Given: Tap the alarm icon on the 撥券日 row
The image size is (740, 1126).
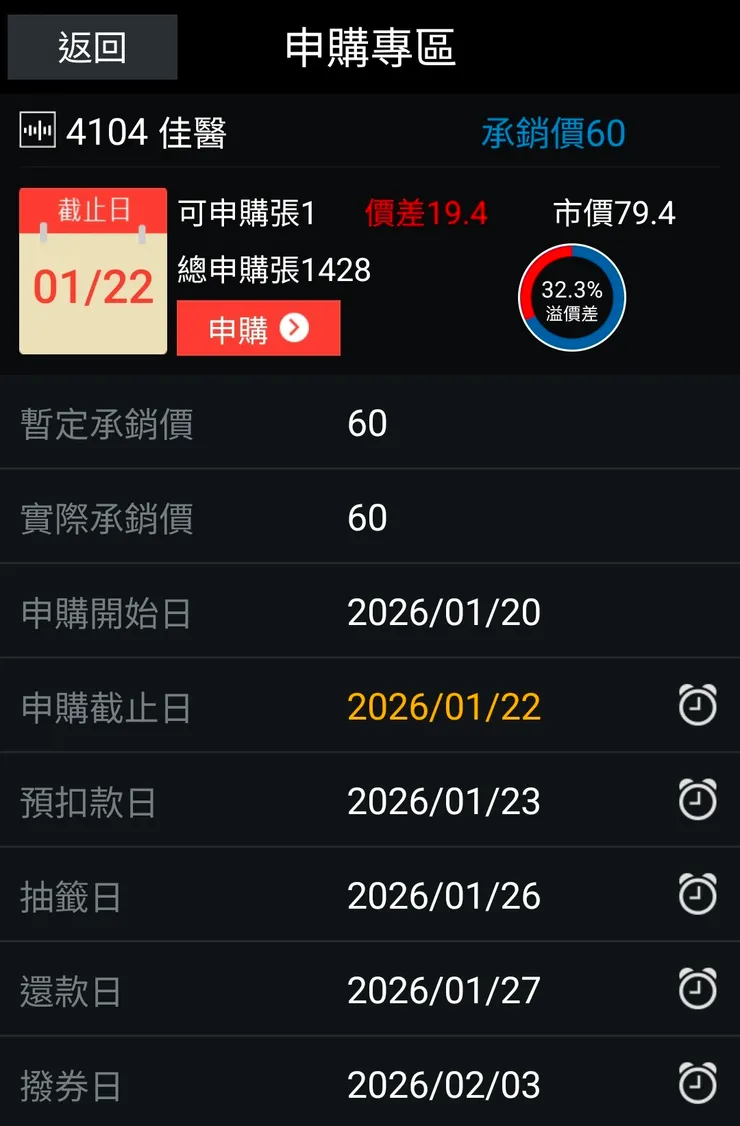Looking at the screenshot, I should pos(697,1083).
